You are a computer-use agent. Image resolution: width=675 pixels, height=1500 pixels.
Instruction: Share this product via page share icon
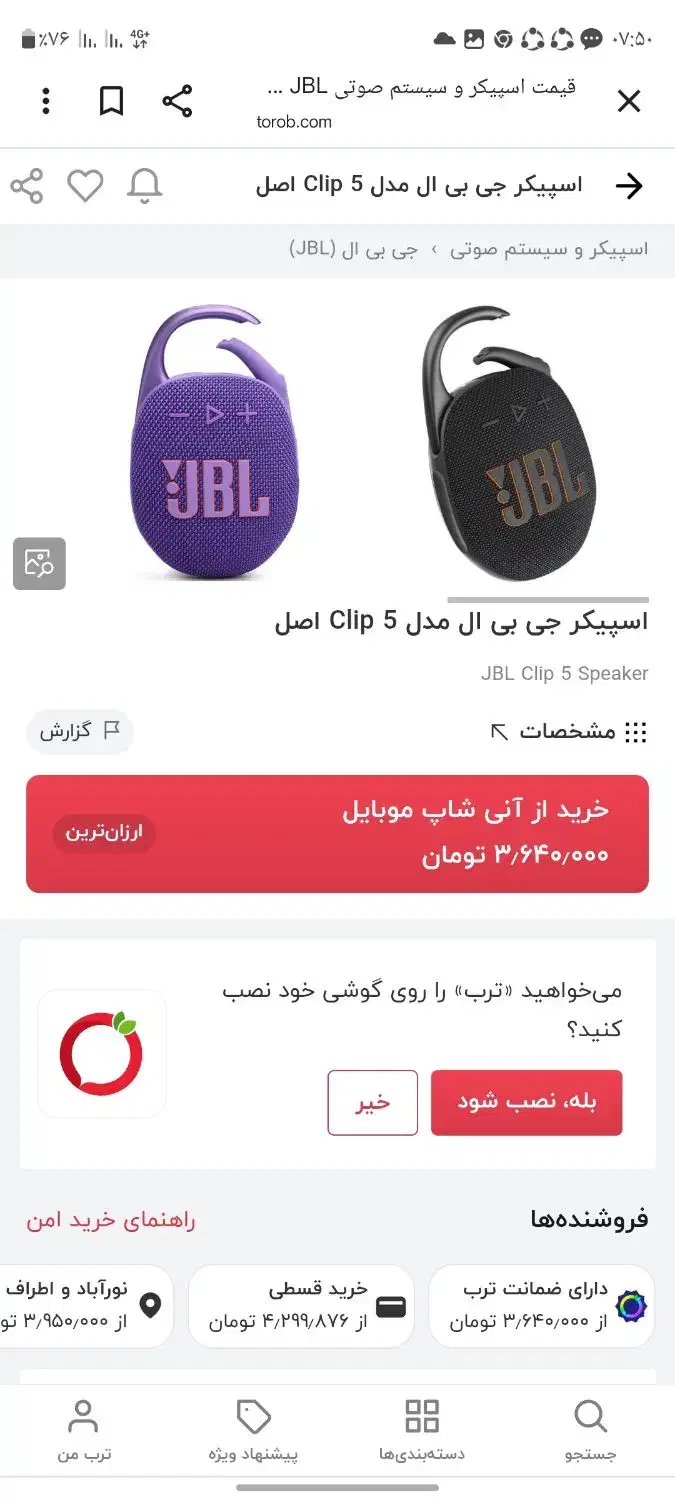click(x=27, y=186)
